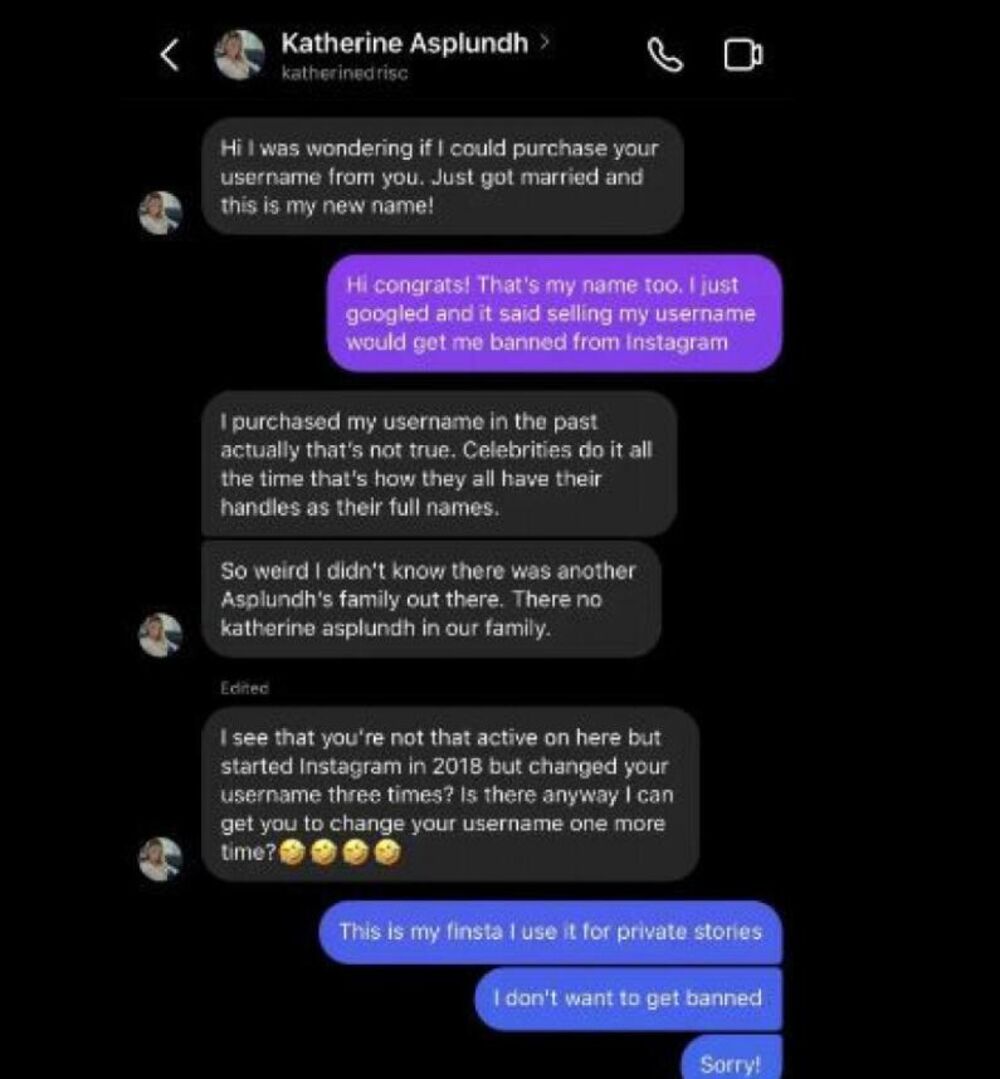Start a video call with Katherine Asplundh
1000x1079 pixels.
742,56
